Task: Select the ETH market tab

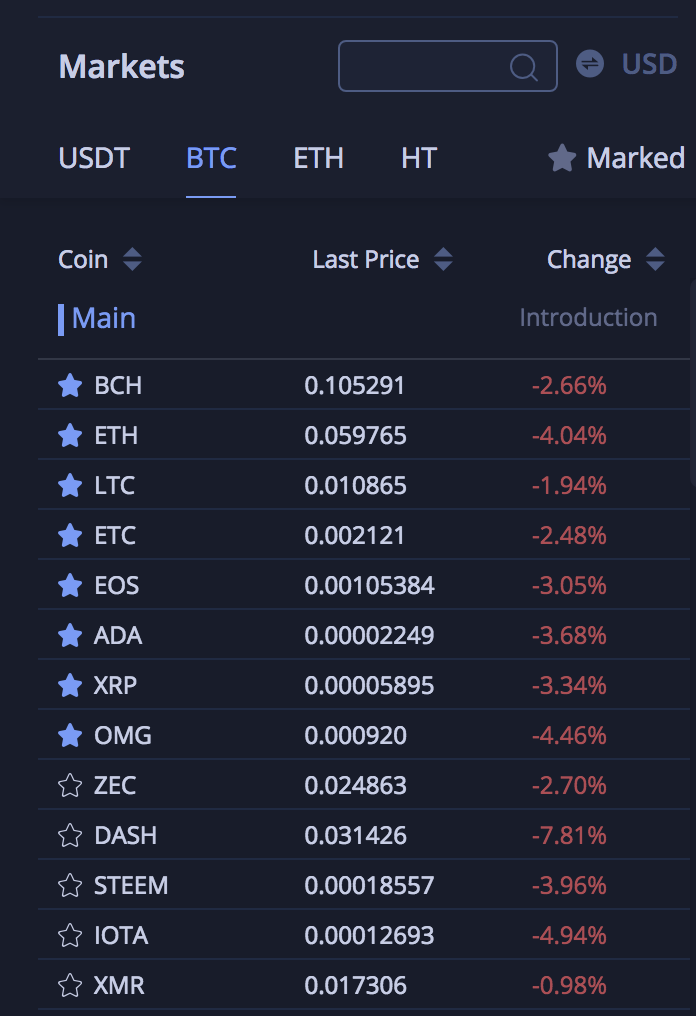Action: tap(318, 158)
